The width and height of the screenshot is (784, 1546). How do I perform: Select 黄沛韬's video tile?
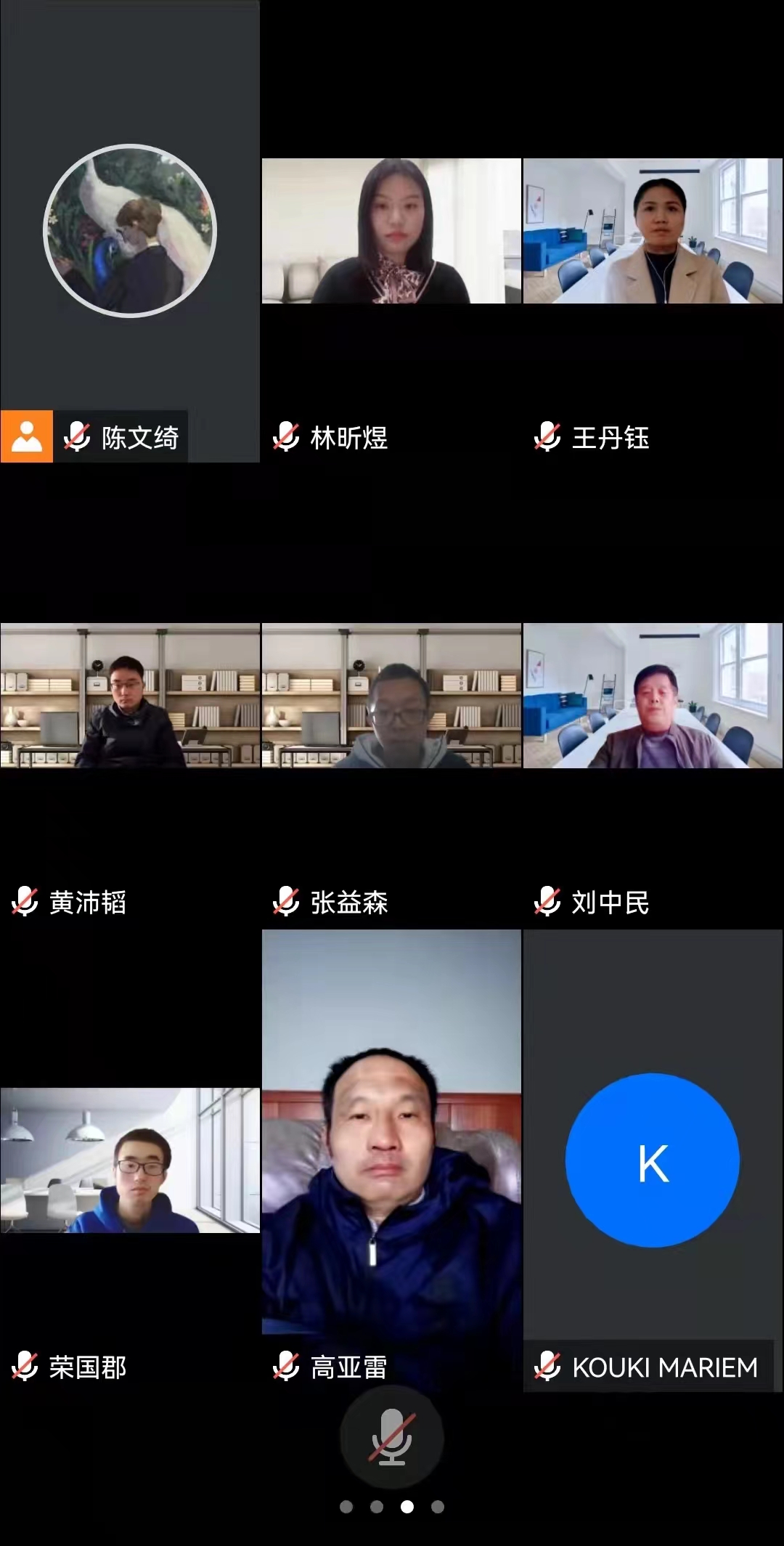130,696
